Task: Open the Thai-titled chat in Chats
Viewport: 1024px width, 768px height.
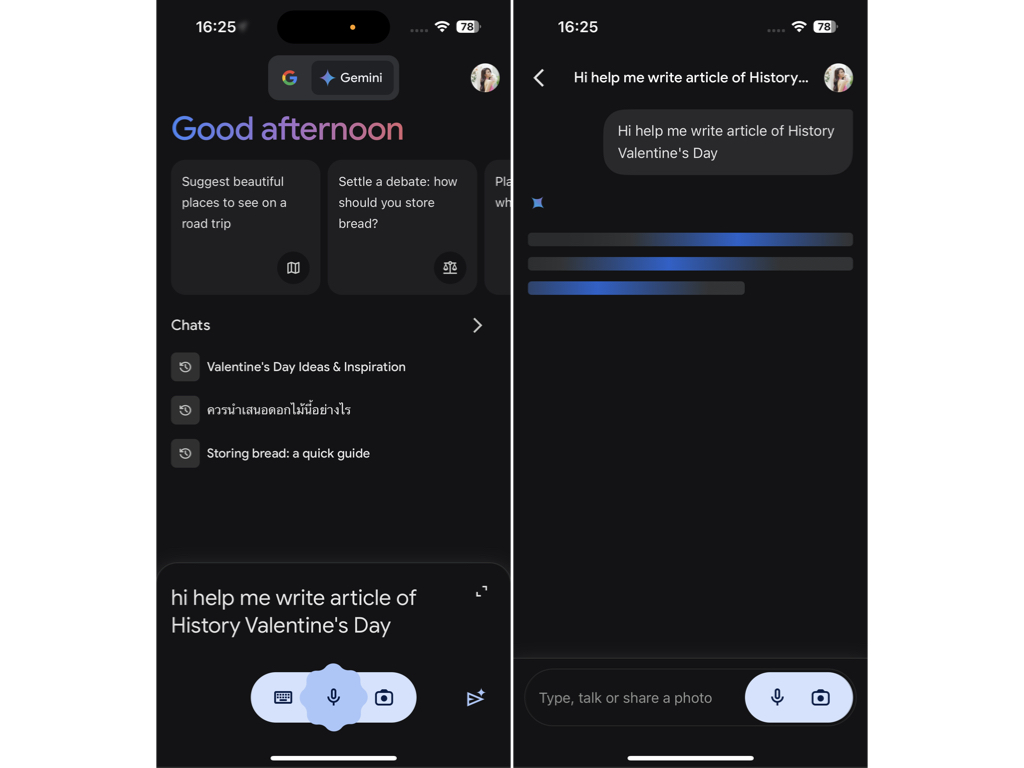Action: pyautogui.click(x=278, y=410)
